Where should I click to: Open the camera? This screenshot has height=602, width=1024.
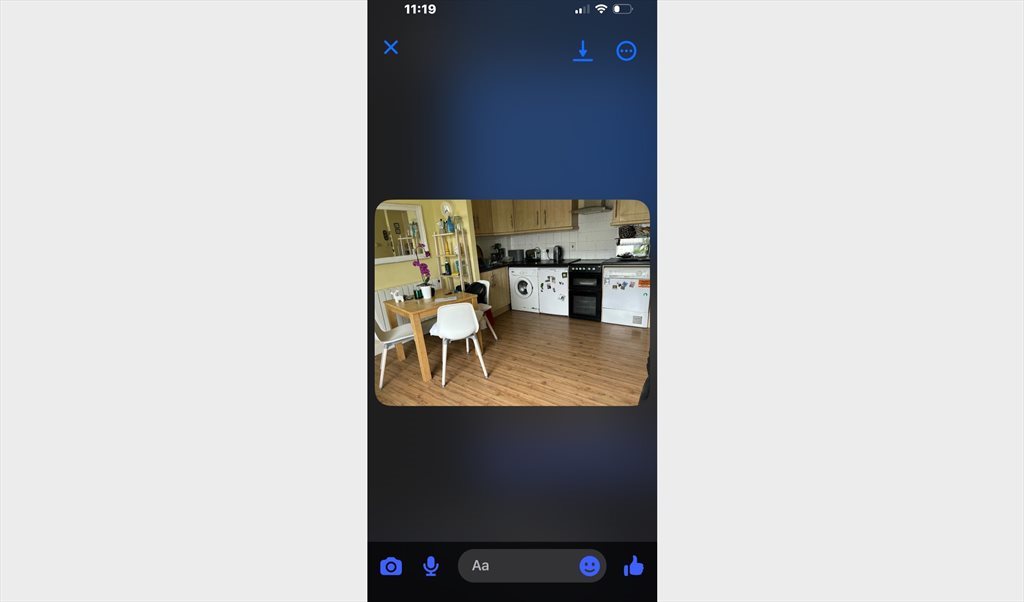point(391,566)
